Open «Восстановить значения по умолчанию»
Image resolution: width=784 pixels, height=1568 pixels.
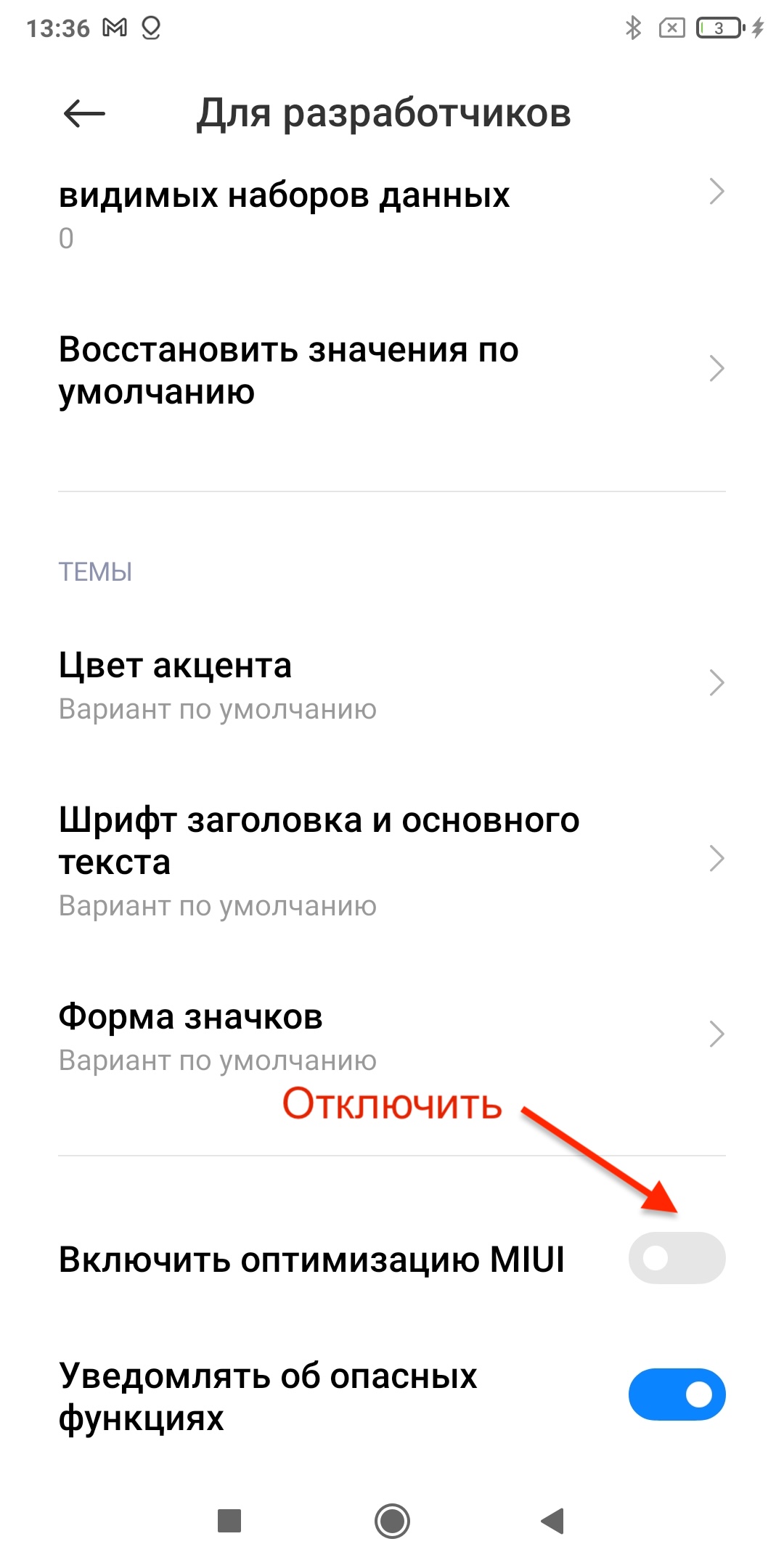coord(392,370)
